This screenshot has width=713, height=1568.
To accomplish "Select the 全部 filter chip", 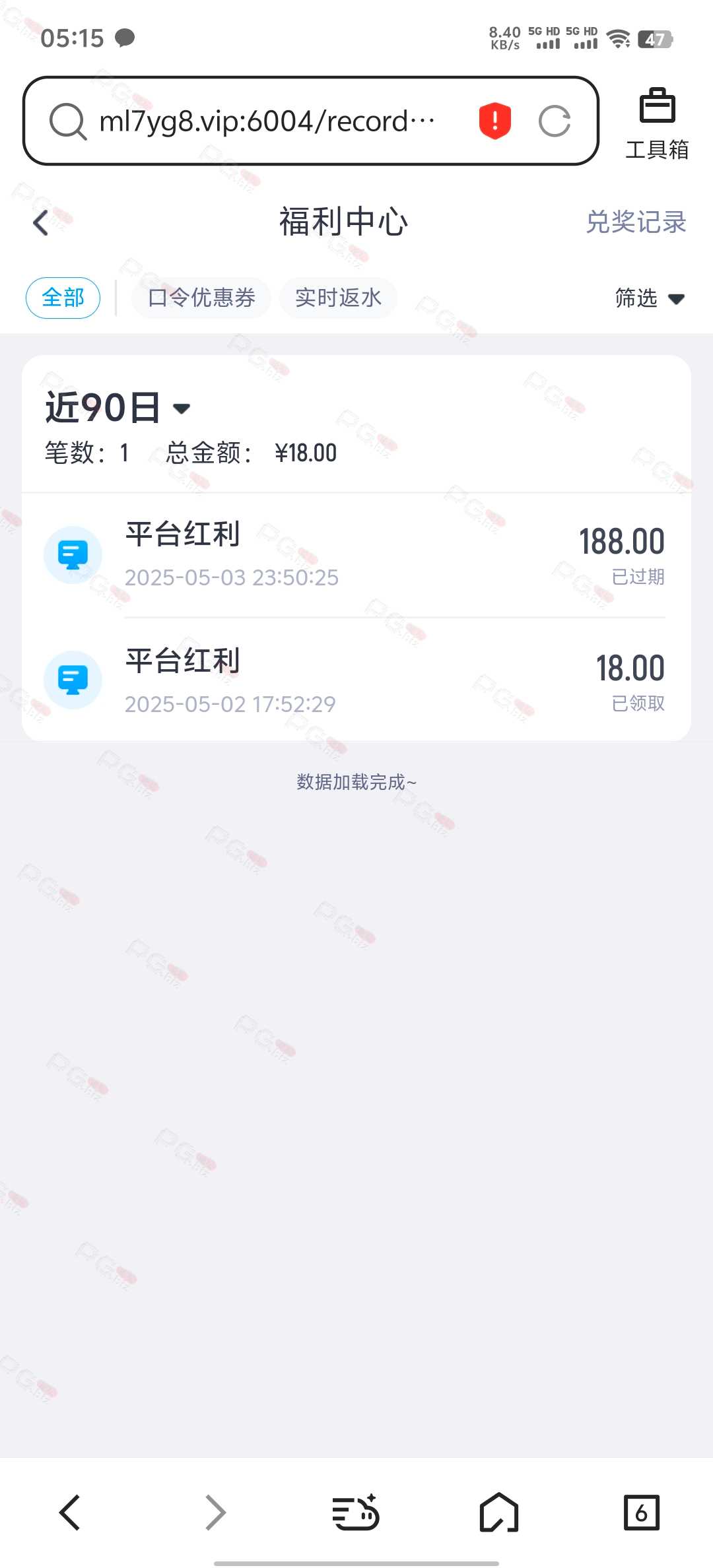I will pyautogui.click(x=63, y=298).
